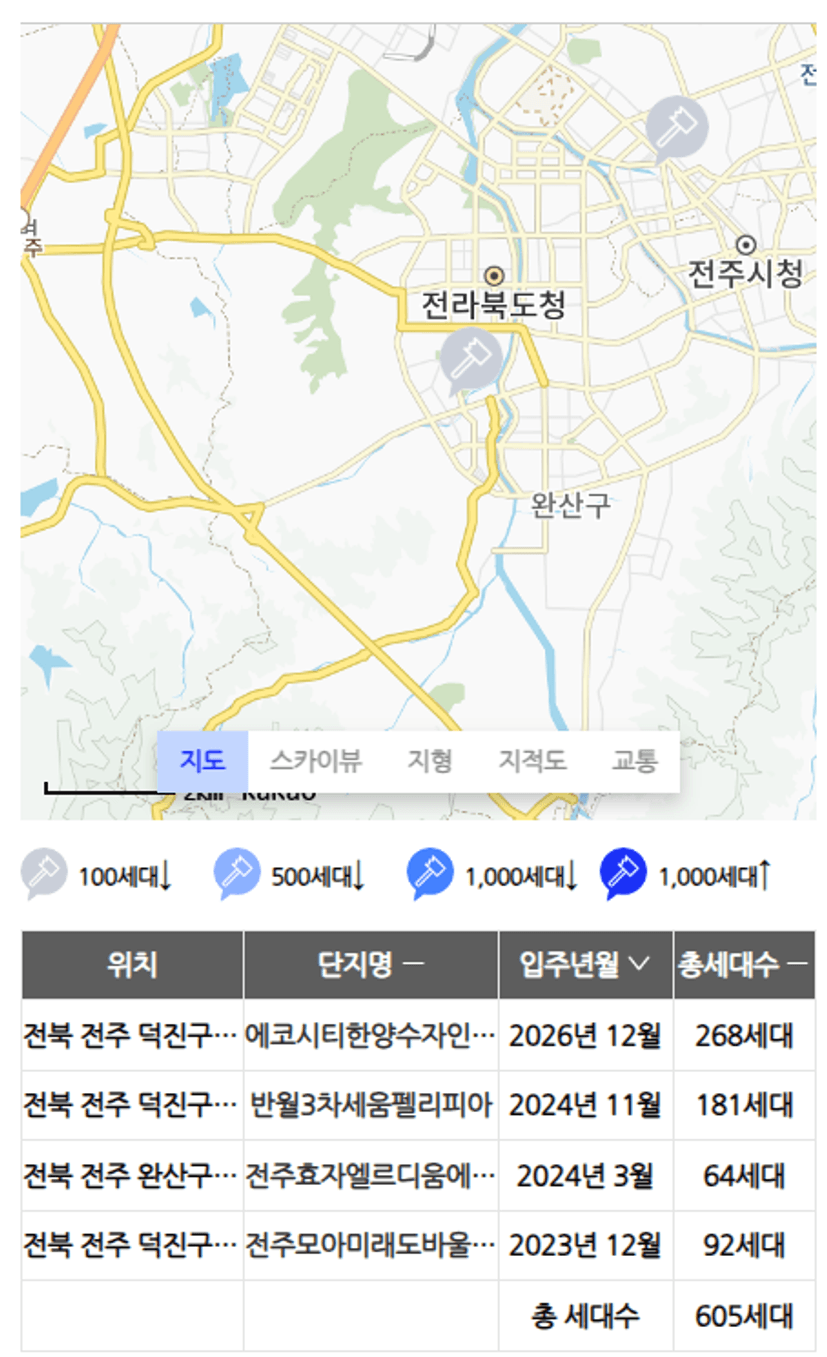
Task: Select the 지형 map type
Action: [x=430, y=761]
